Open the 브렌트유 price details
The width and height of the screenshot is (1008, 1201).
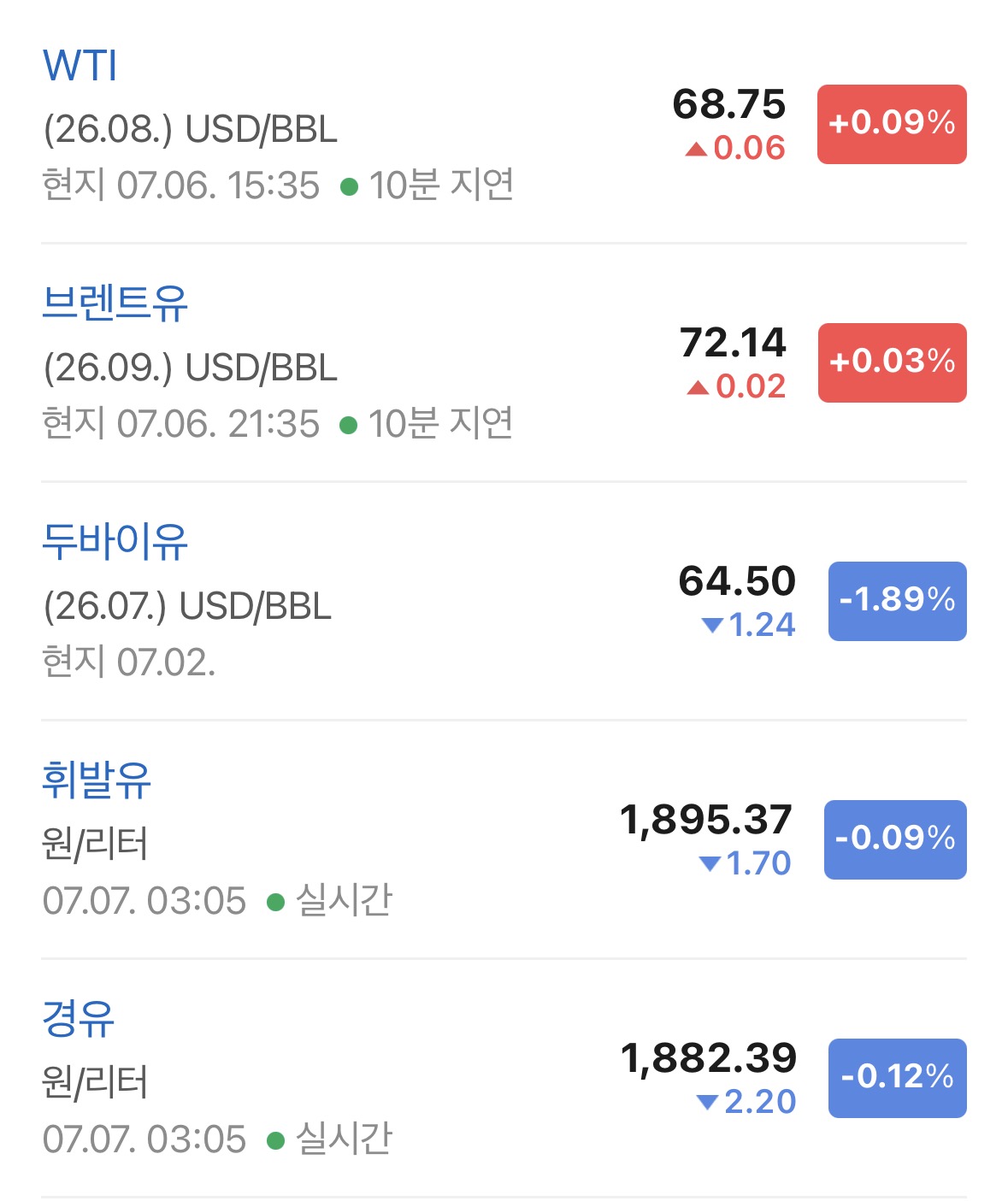point(504,362)
